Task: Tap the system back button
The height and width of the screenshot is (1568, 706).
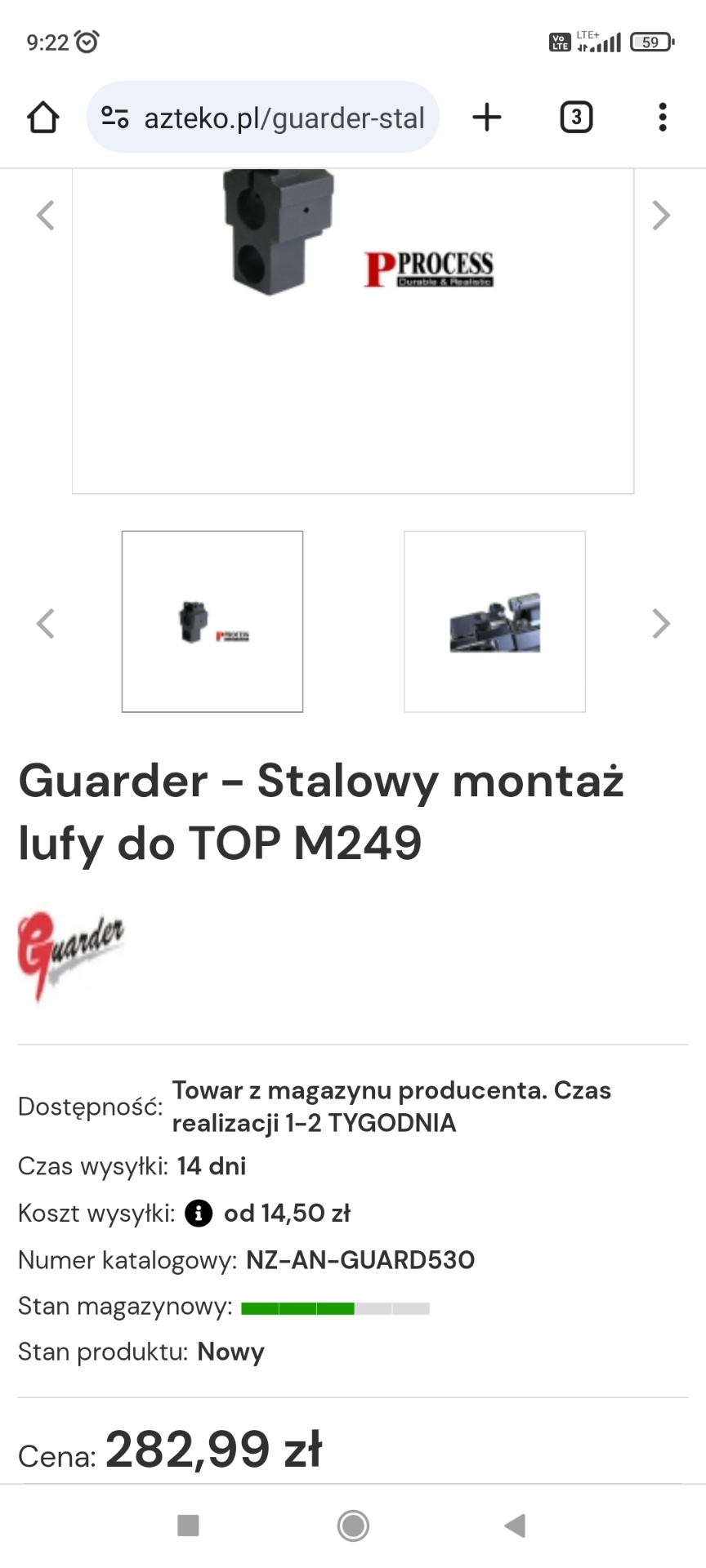Action: click(515, 1526)
